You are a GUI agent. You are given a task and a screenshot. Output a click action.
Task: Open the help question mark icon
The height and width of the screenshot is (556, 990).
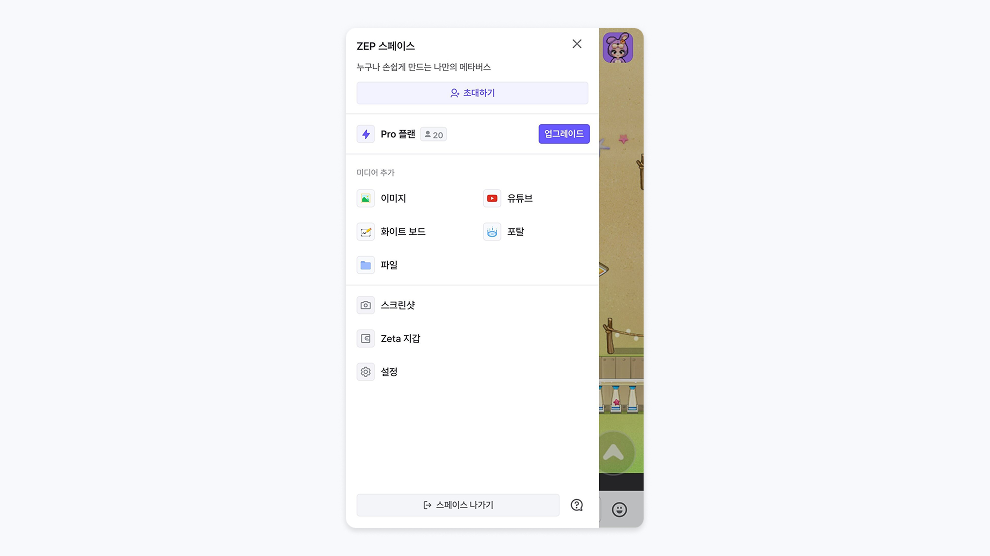coord(577,505)
